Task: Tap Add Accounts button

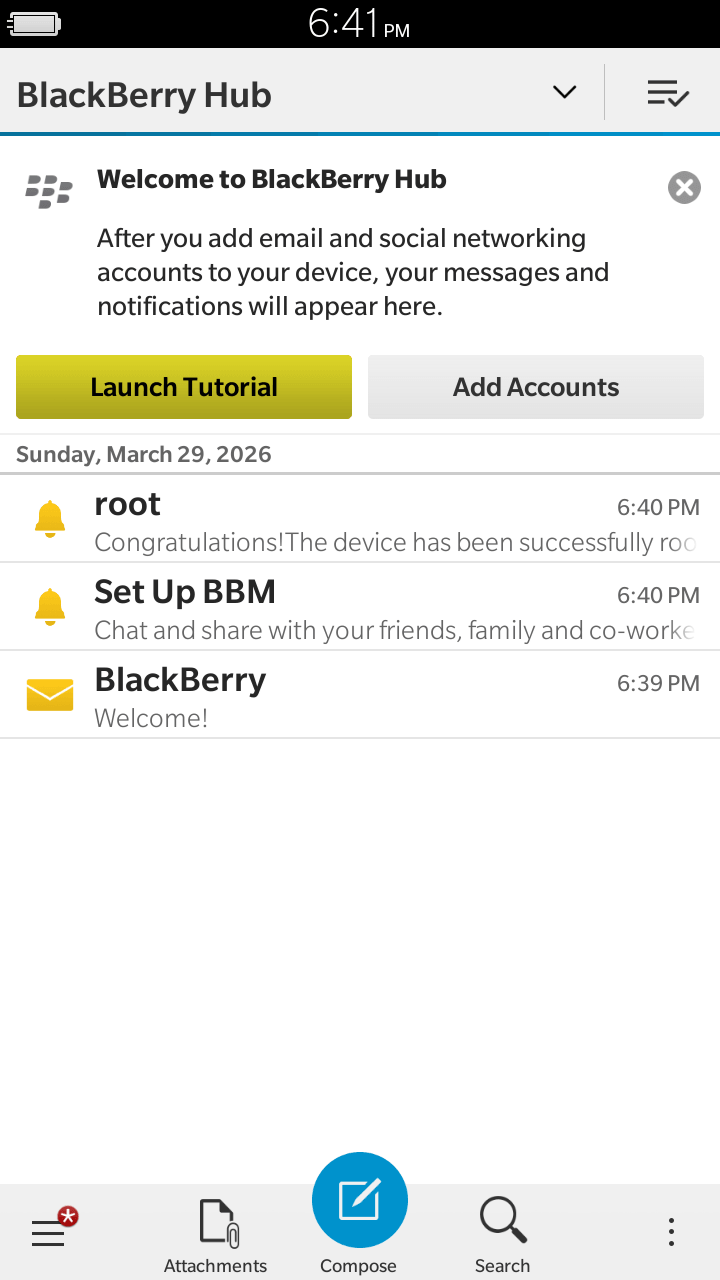Action: (536, 387)
